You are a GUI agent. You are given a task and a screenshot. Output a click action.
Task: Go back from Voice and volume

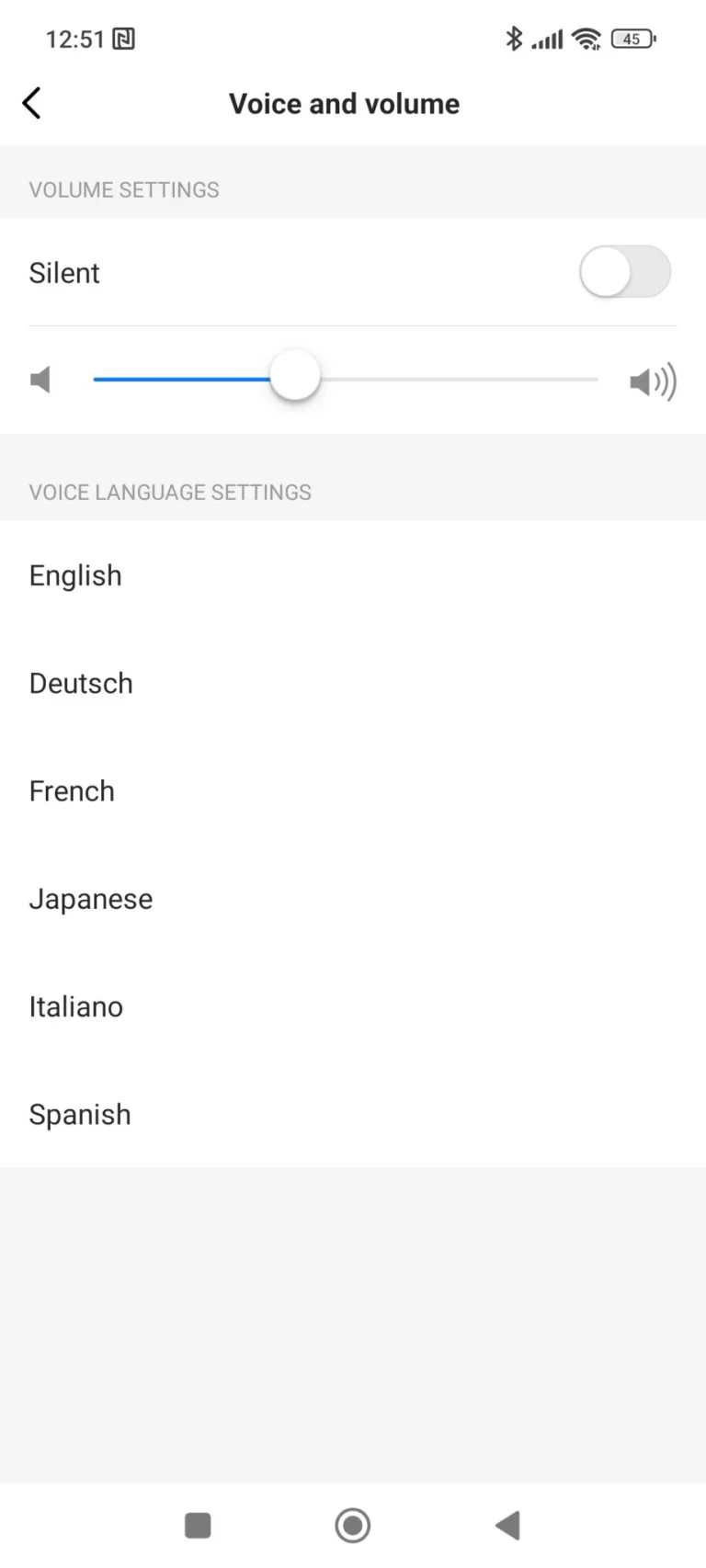(32, 103)
